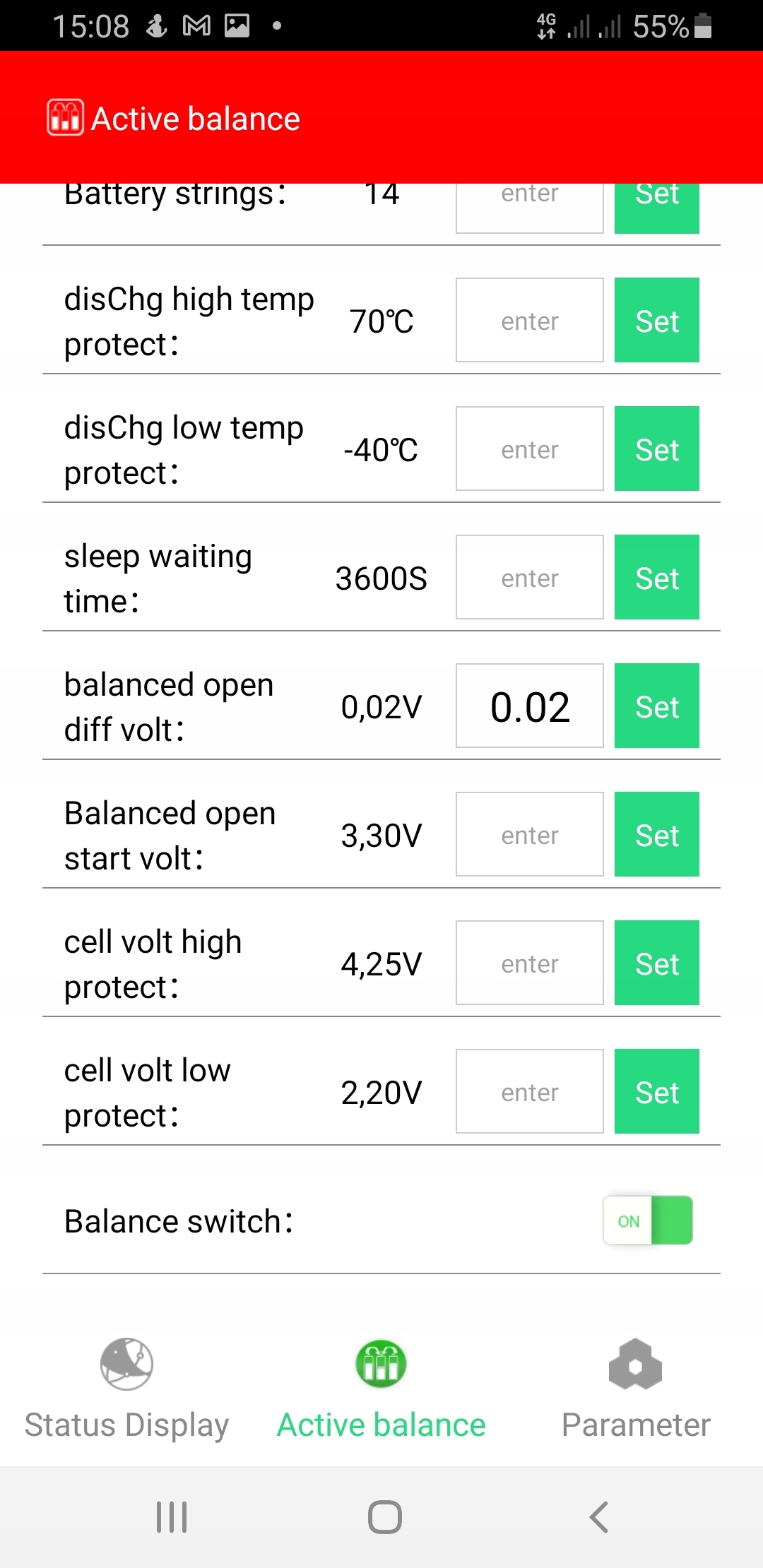Image resolution: width=763 pixels, height=1568 pixels.
Task: Edit the balanced open diff volt field
Action: coord(529,706)
